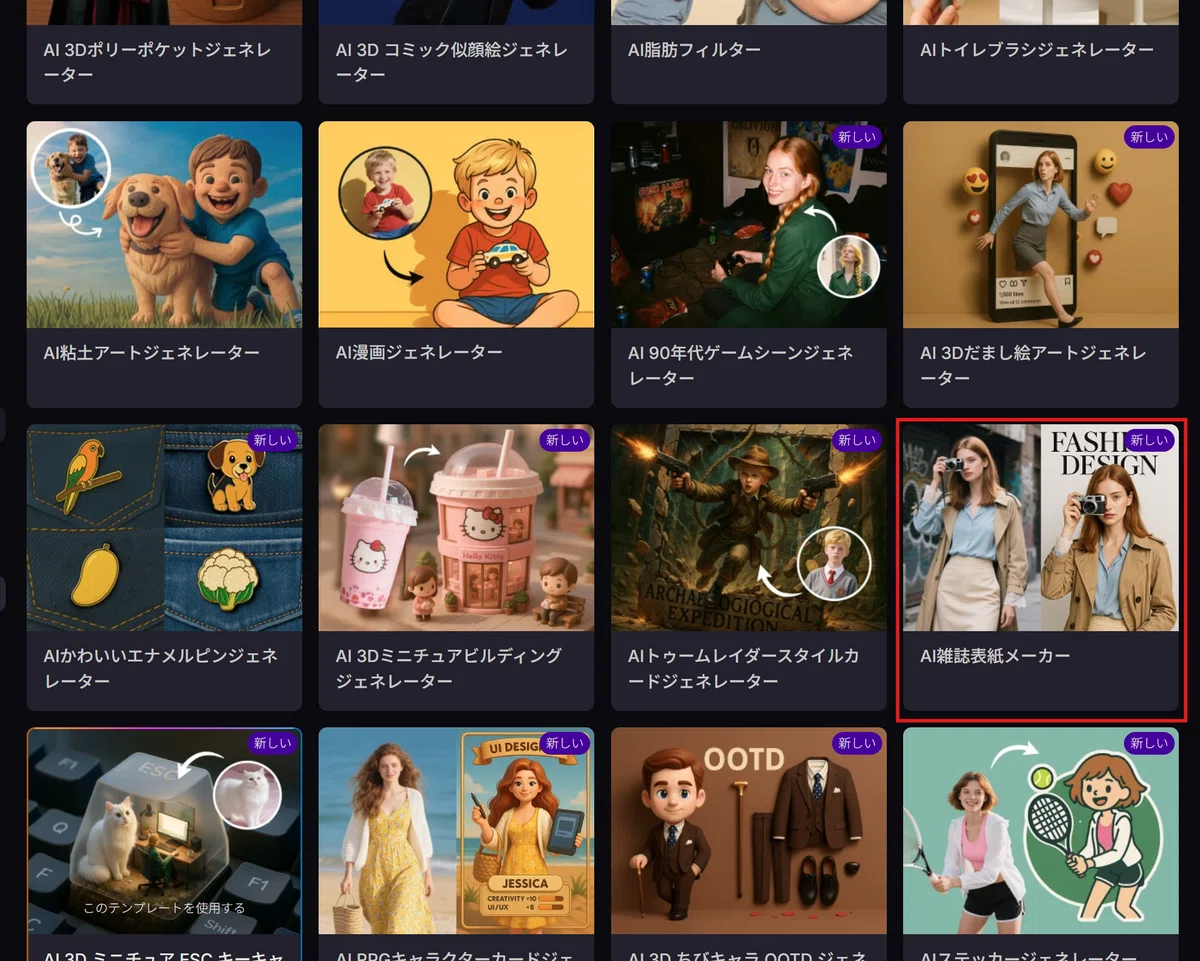Screen dimensions: 1200x961
Task: Choose the AI漫画ジェネレーター template
Action: (x=456, y=264)
